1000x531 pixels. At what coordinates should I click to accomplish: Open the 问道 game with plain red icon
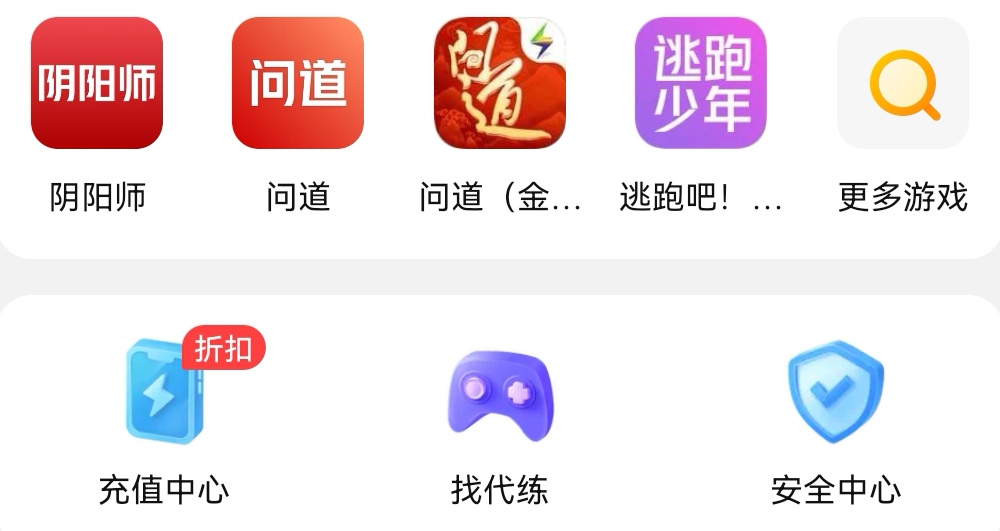pyautogui.click(x=298, y=84)
